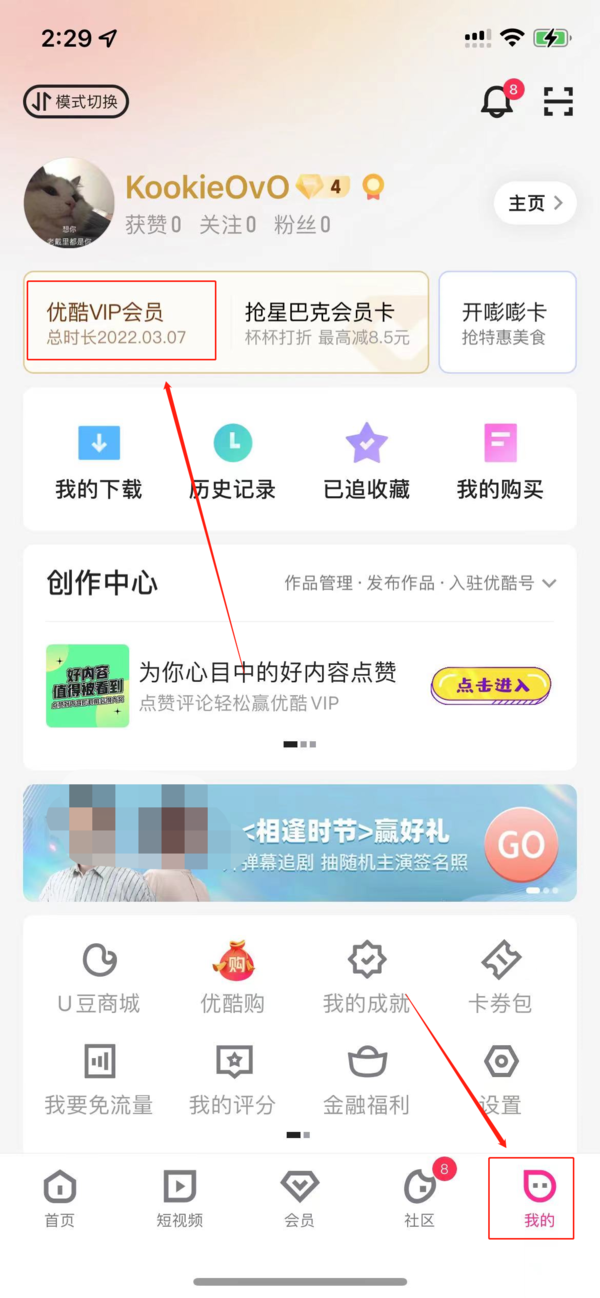Open the scan code icon
The width and height of the screenshot is (600, 1298).
pos(558,101)
